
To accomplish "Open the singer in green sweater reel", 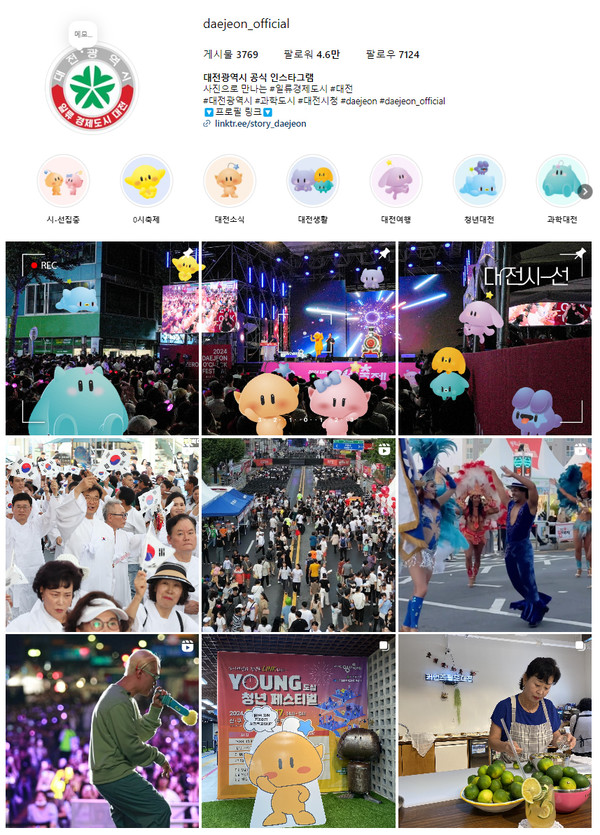I will [102, 731].
